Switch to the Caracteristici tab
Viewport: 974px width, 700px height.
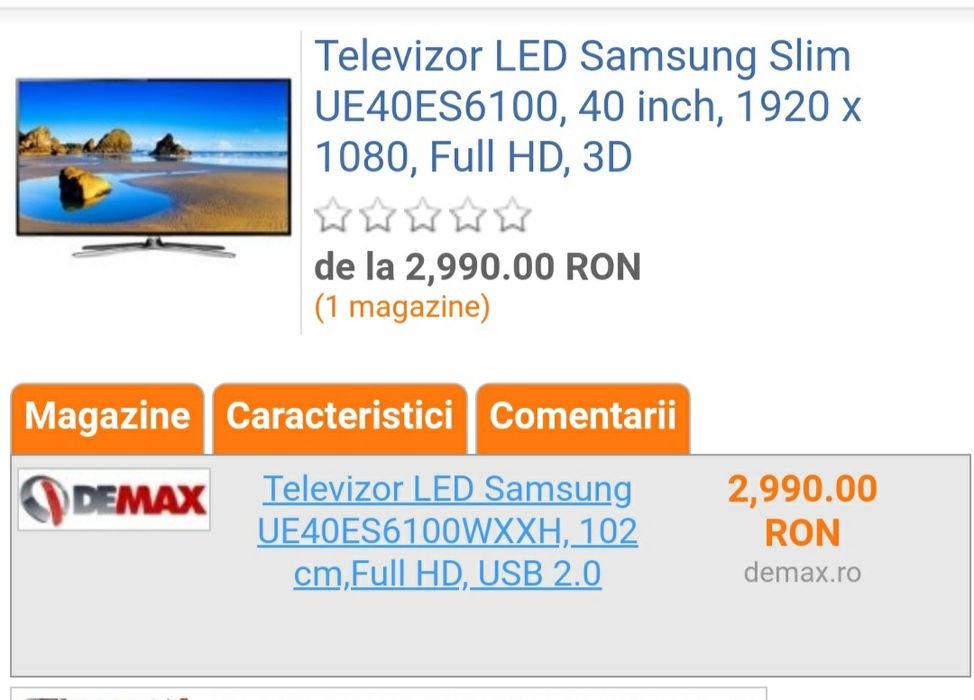click(340, 416)
